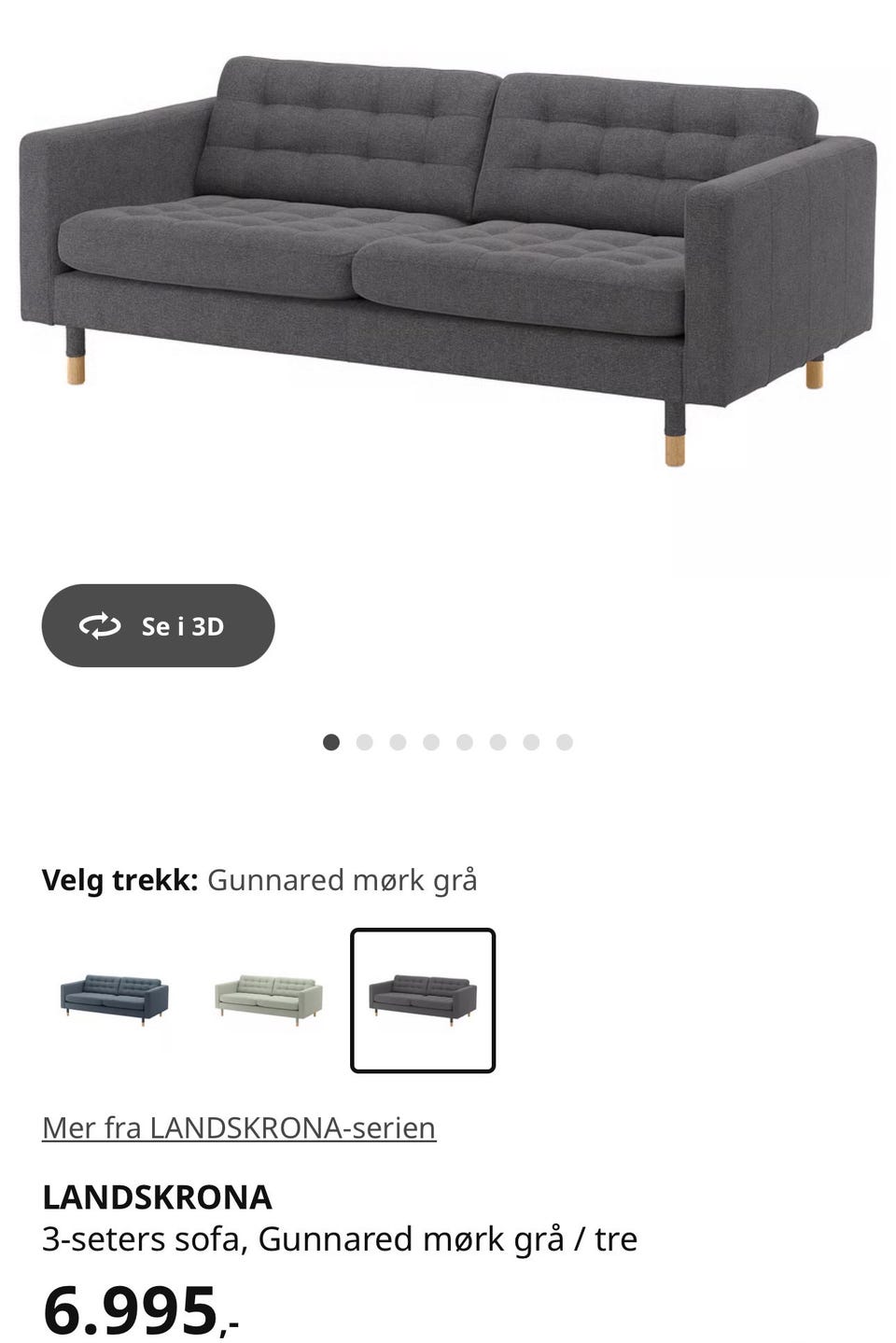The height and width of the screenshot is (1343, 896).
Task: Choose the light green sofa cover
Action: click(268, 999)
